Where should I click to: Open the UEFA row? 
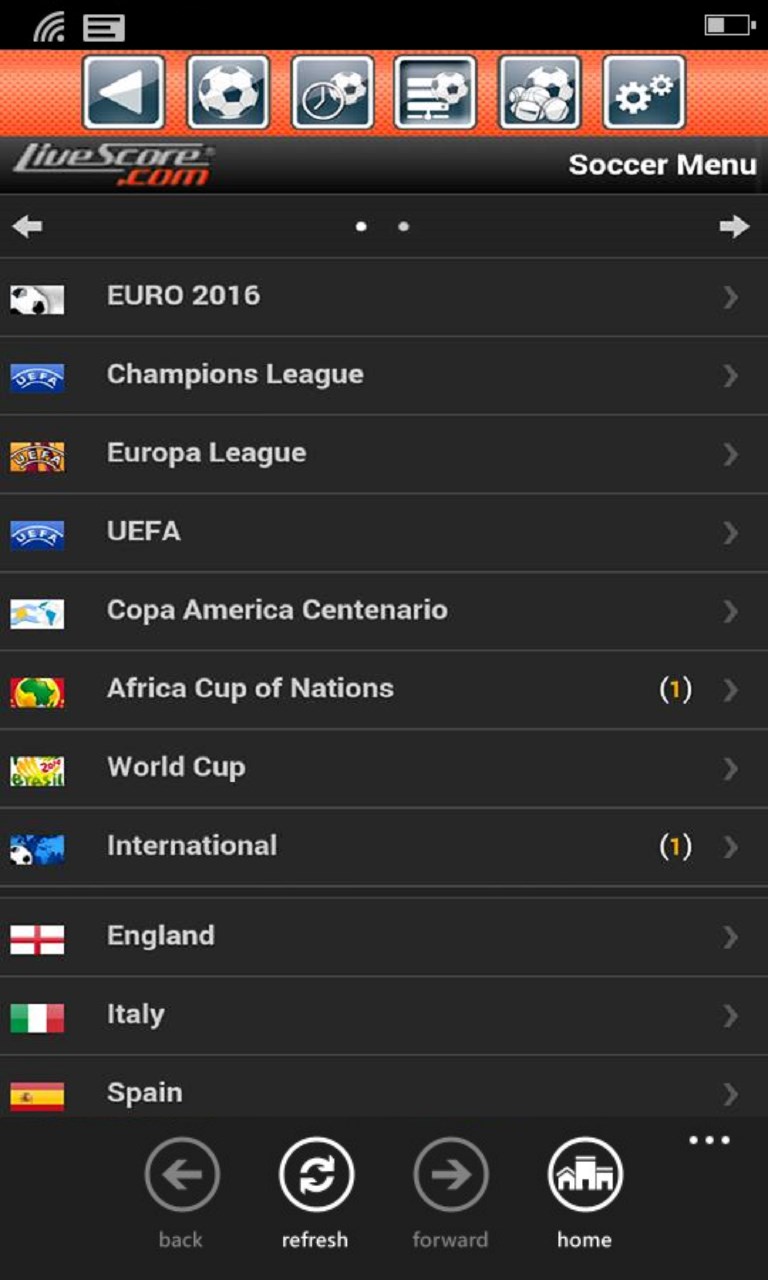384,532
